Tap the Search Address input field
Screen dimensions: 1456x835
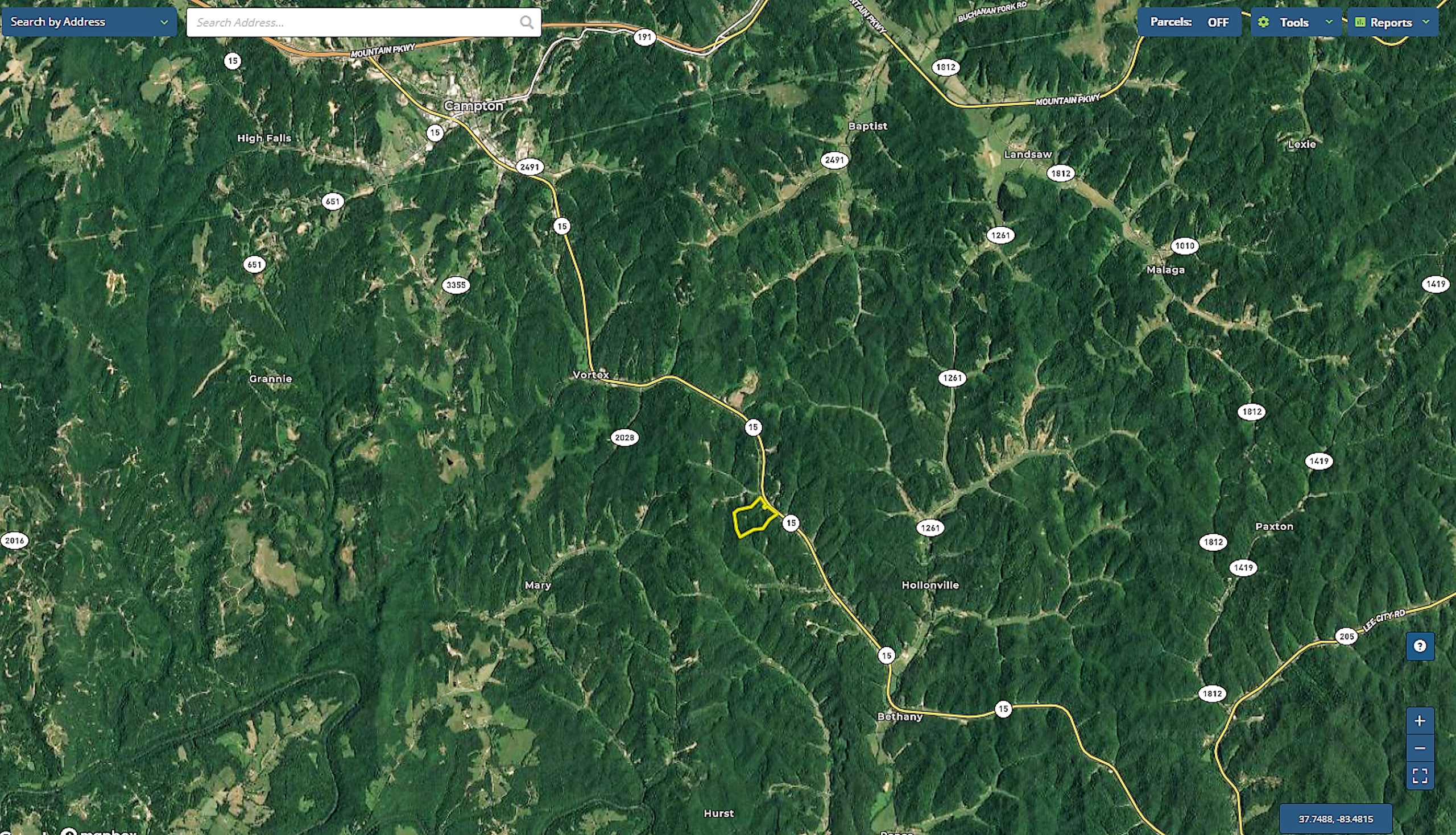[x=353, y=22]
